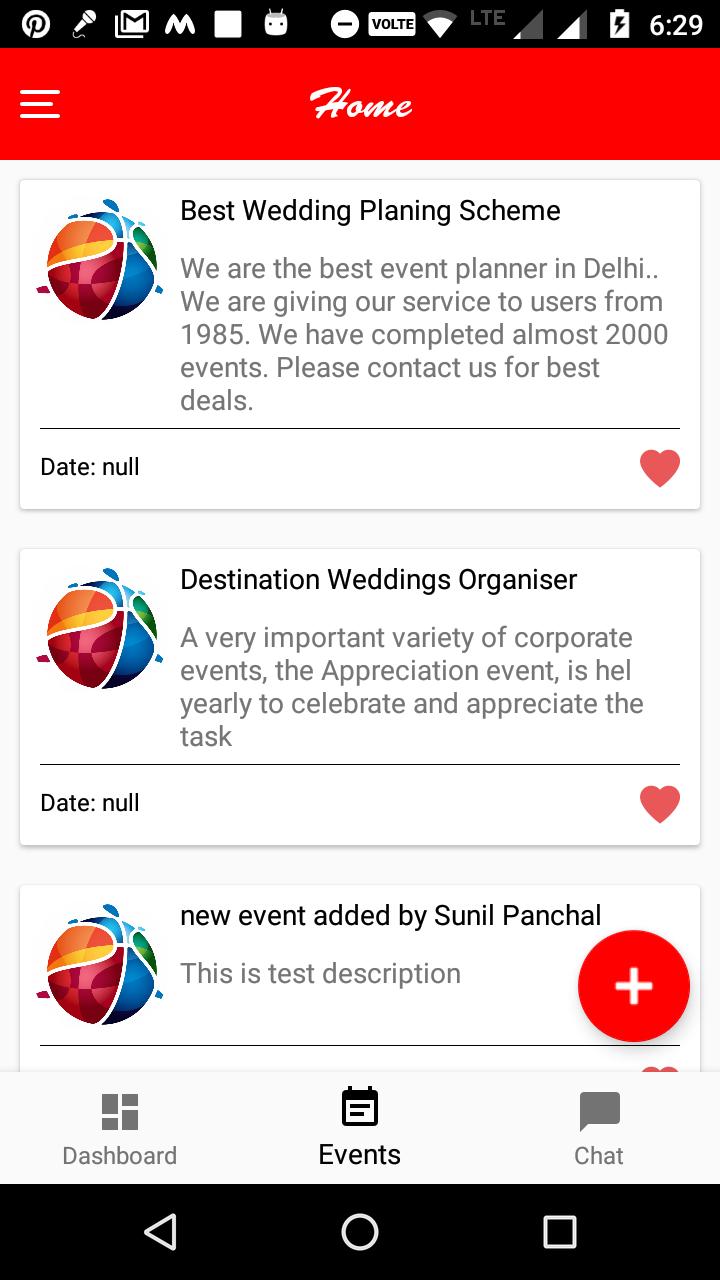Tap the heart on Destination Weddings Organiser
720x1280 pixels.
(660, 802)
